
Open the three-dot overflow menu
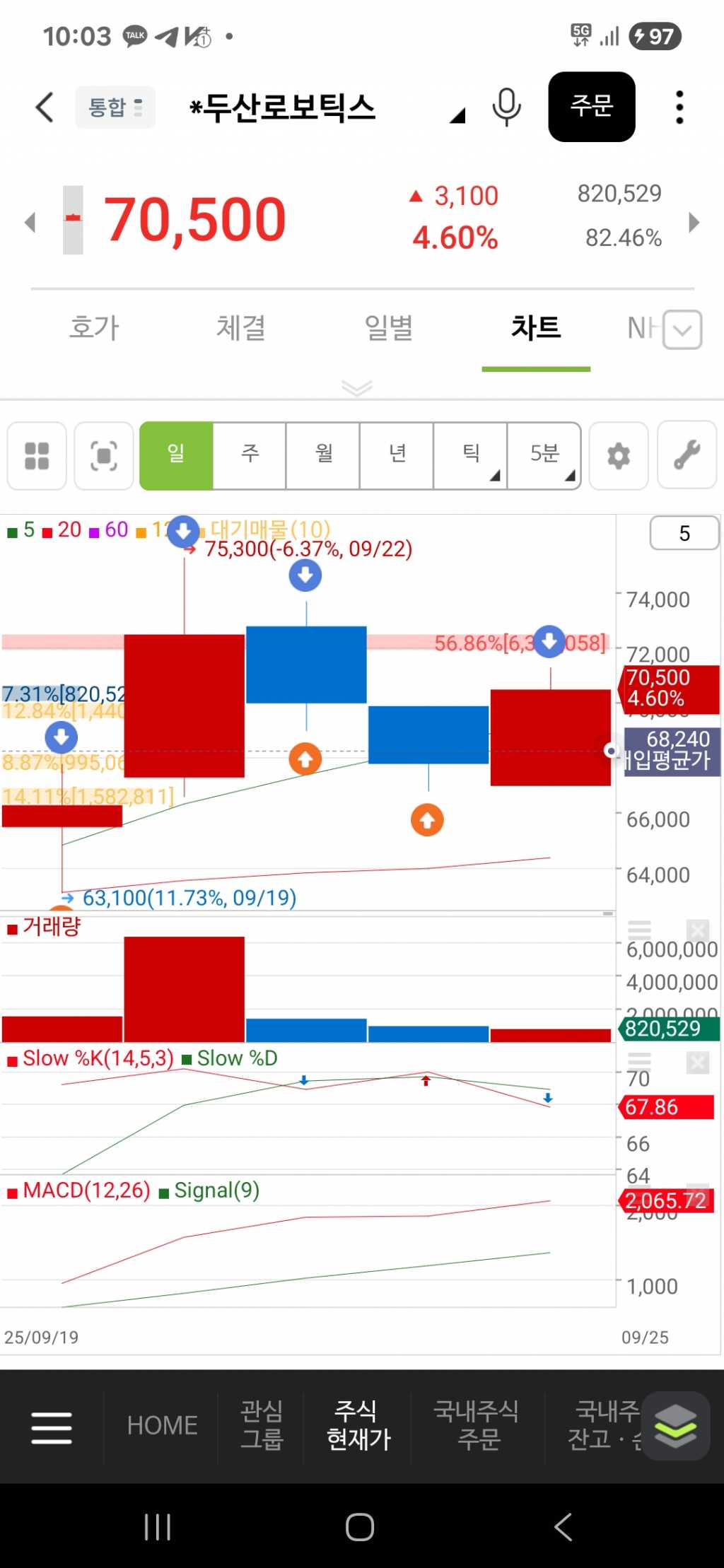tap(679, 107)
